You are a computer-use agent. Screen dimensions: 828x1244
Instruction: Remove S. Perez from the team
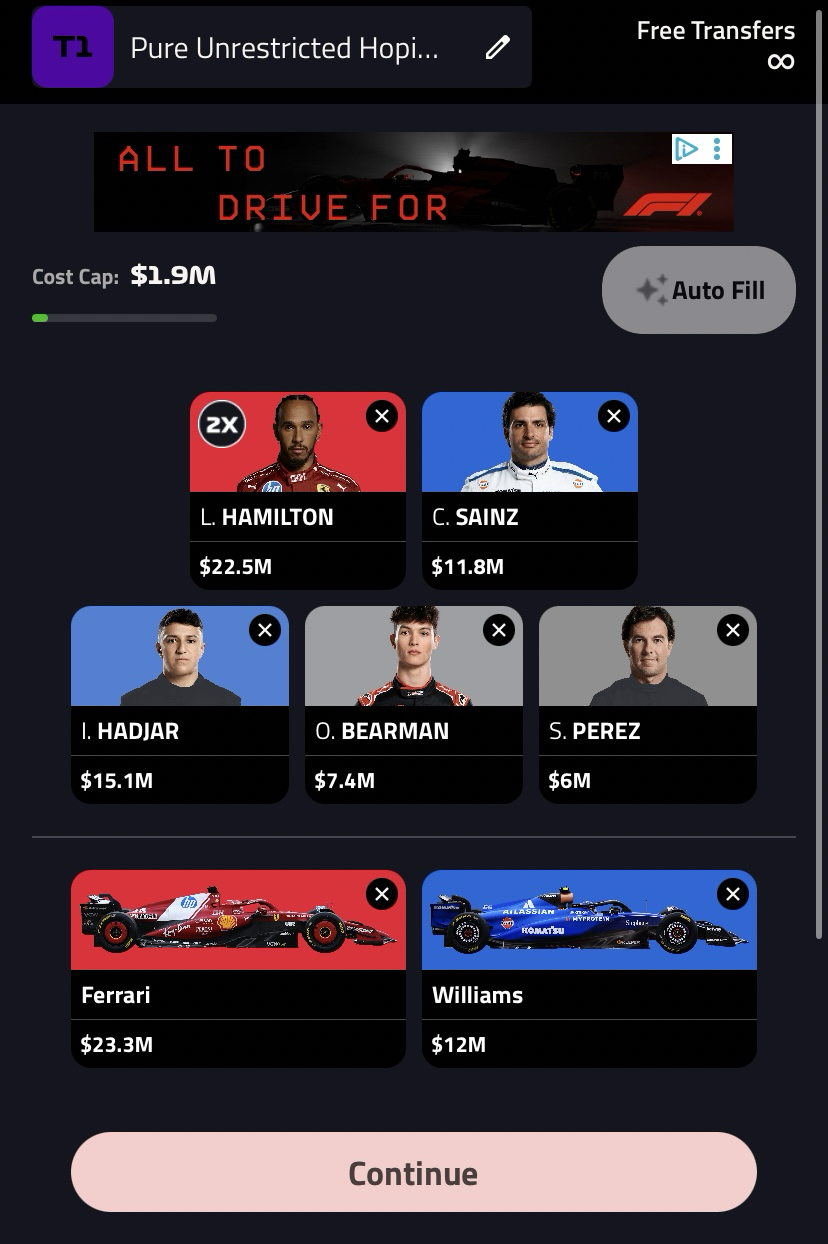tap(733, 630)
